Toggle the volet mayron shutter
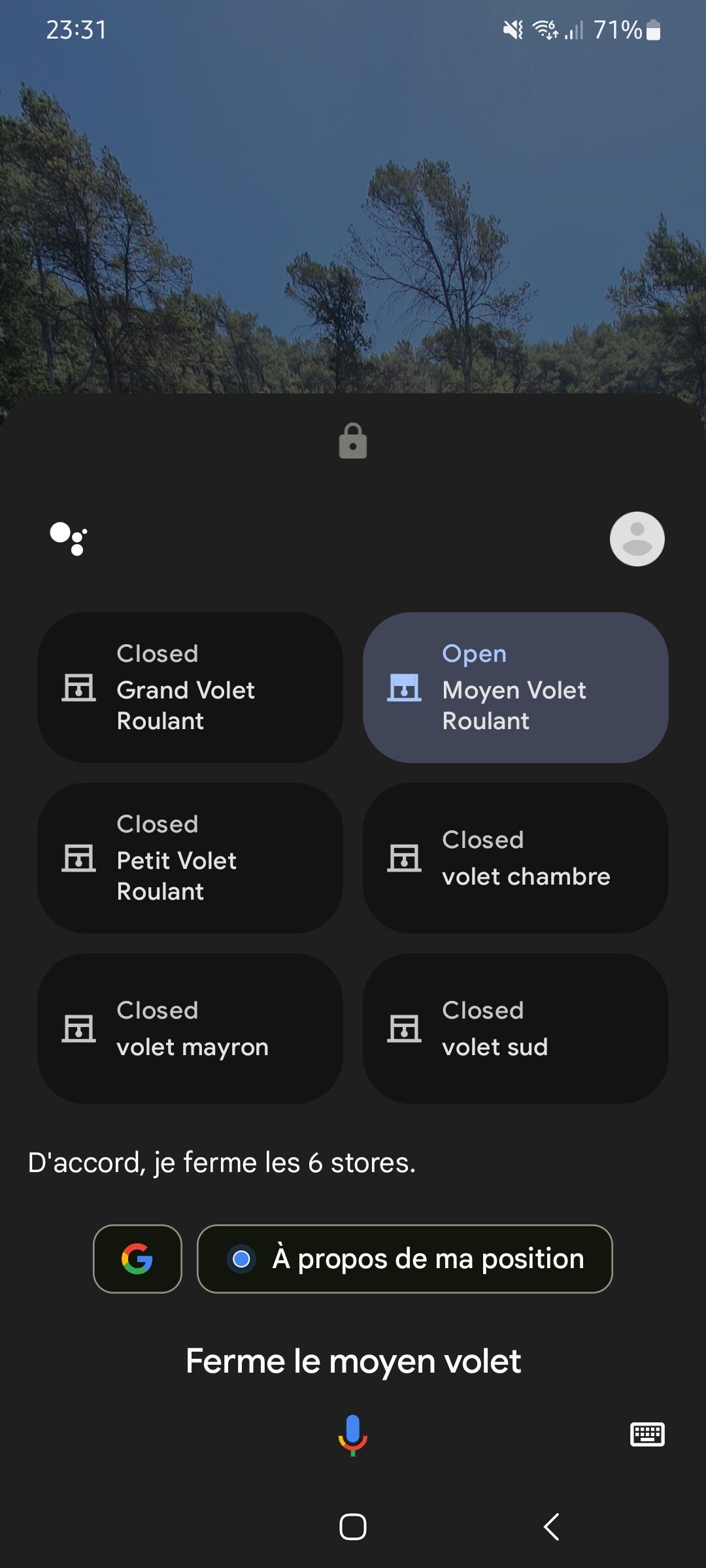The image size is (706, 1568). click(190, 1028)
